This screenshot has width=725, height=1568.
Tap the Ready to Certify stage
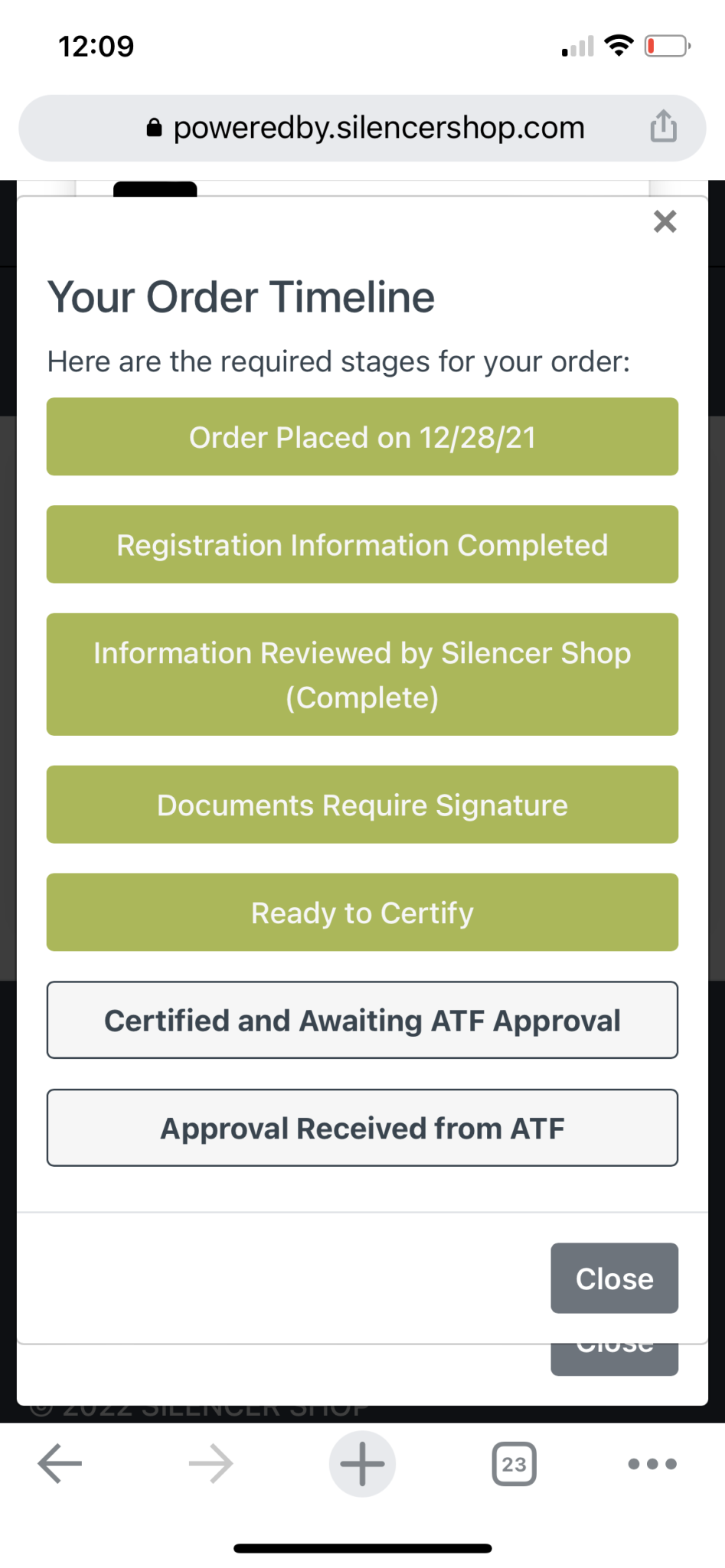point(362,913)
